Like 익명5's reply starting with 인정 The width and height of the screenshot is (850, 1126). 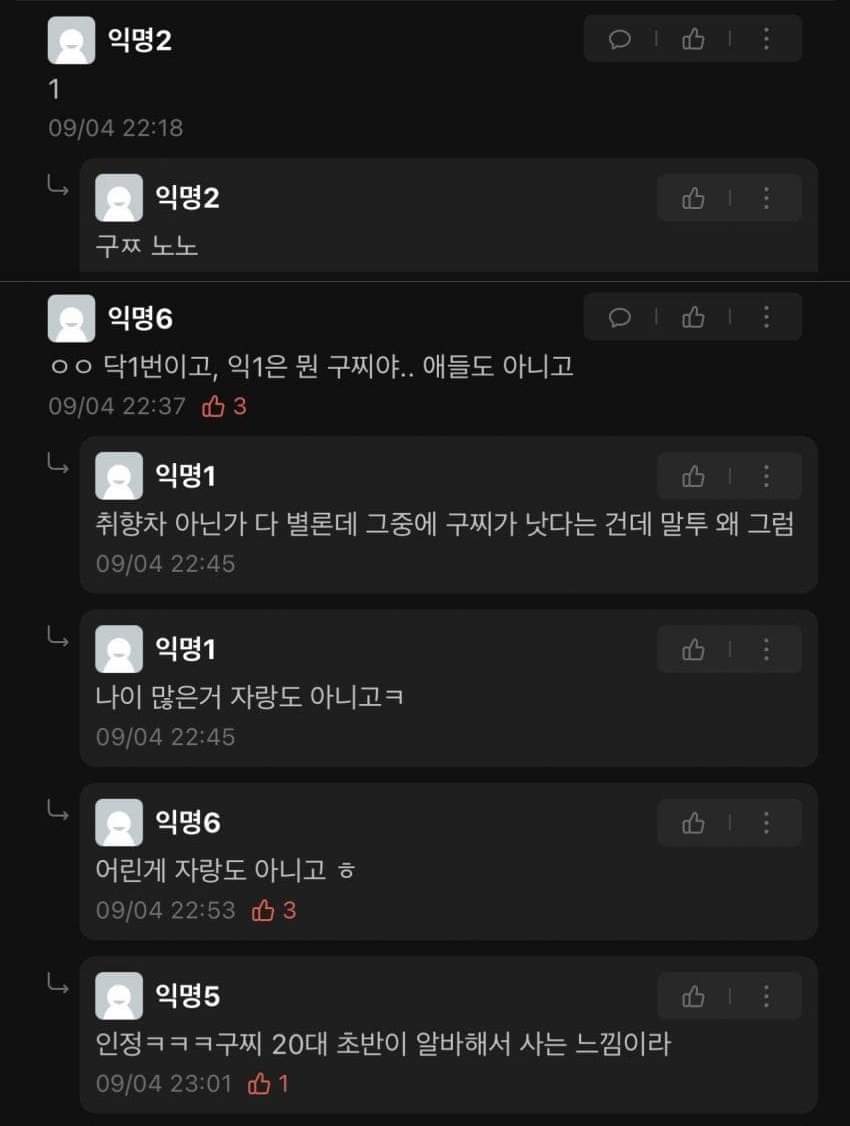click(693, 996)
